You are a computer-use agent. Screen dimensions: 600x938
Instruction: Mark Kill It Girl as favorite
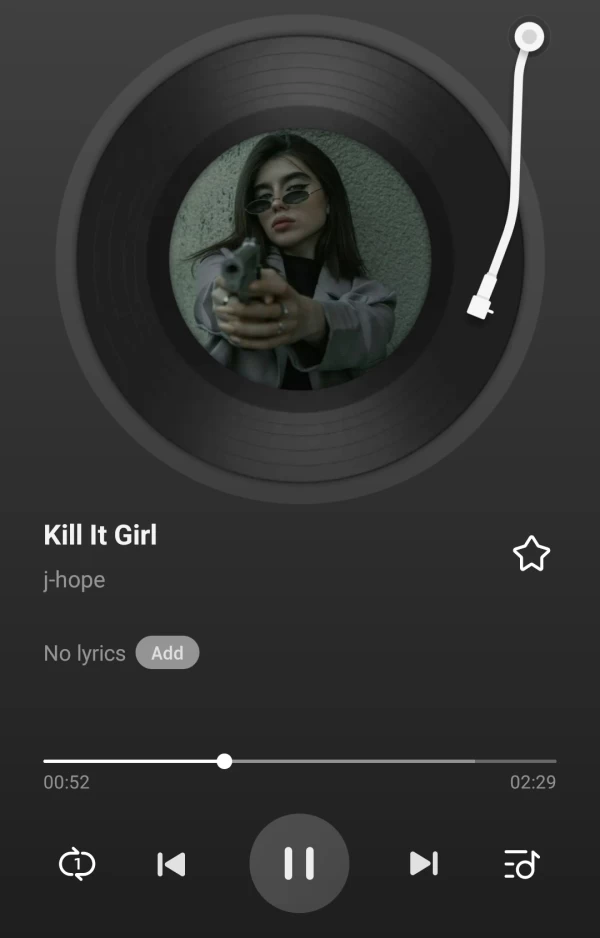click(531, 554)
